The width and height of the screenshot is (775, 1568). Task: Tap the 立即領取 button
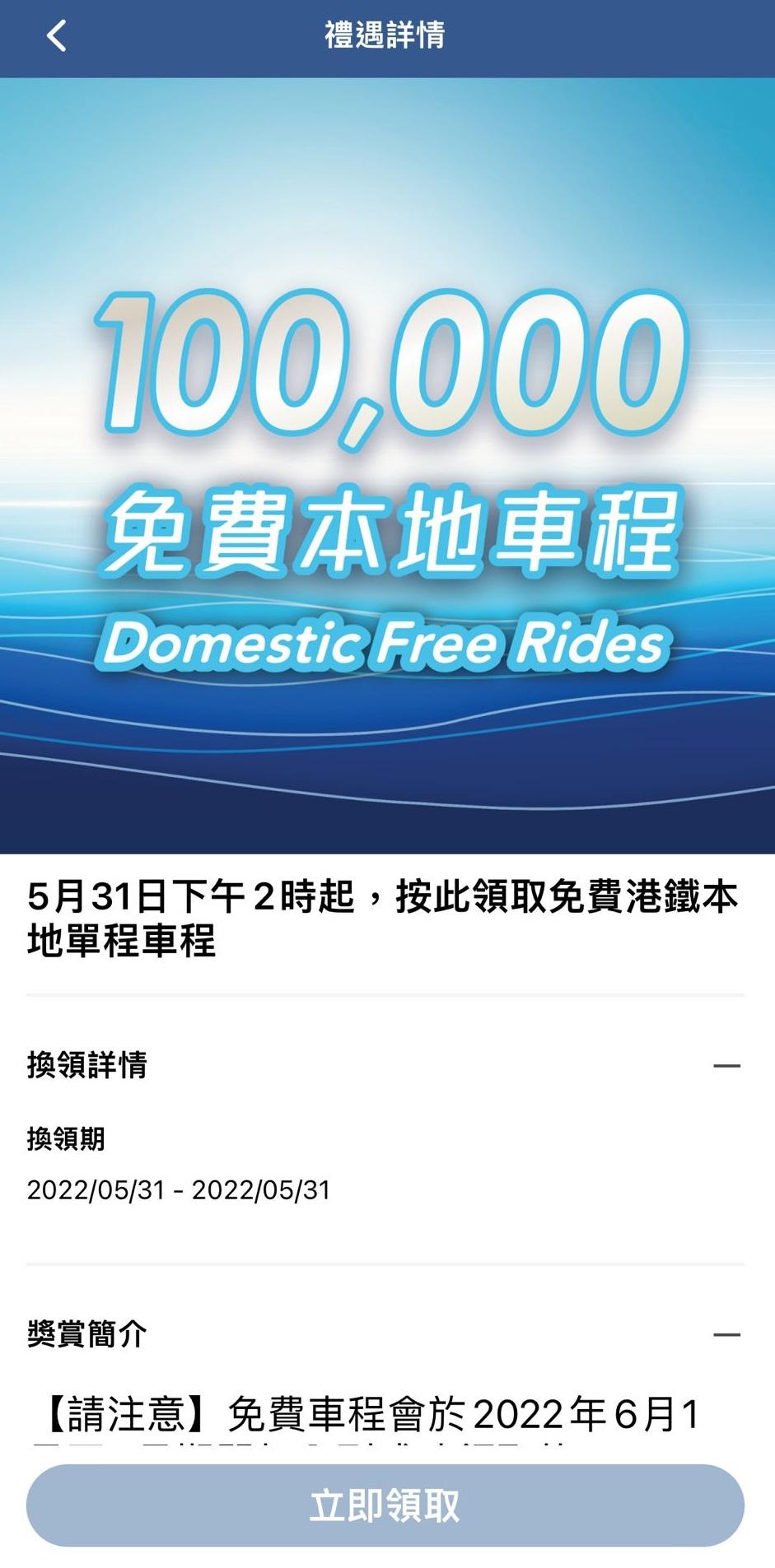pyautogui.click(x=385, y=1505)
